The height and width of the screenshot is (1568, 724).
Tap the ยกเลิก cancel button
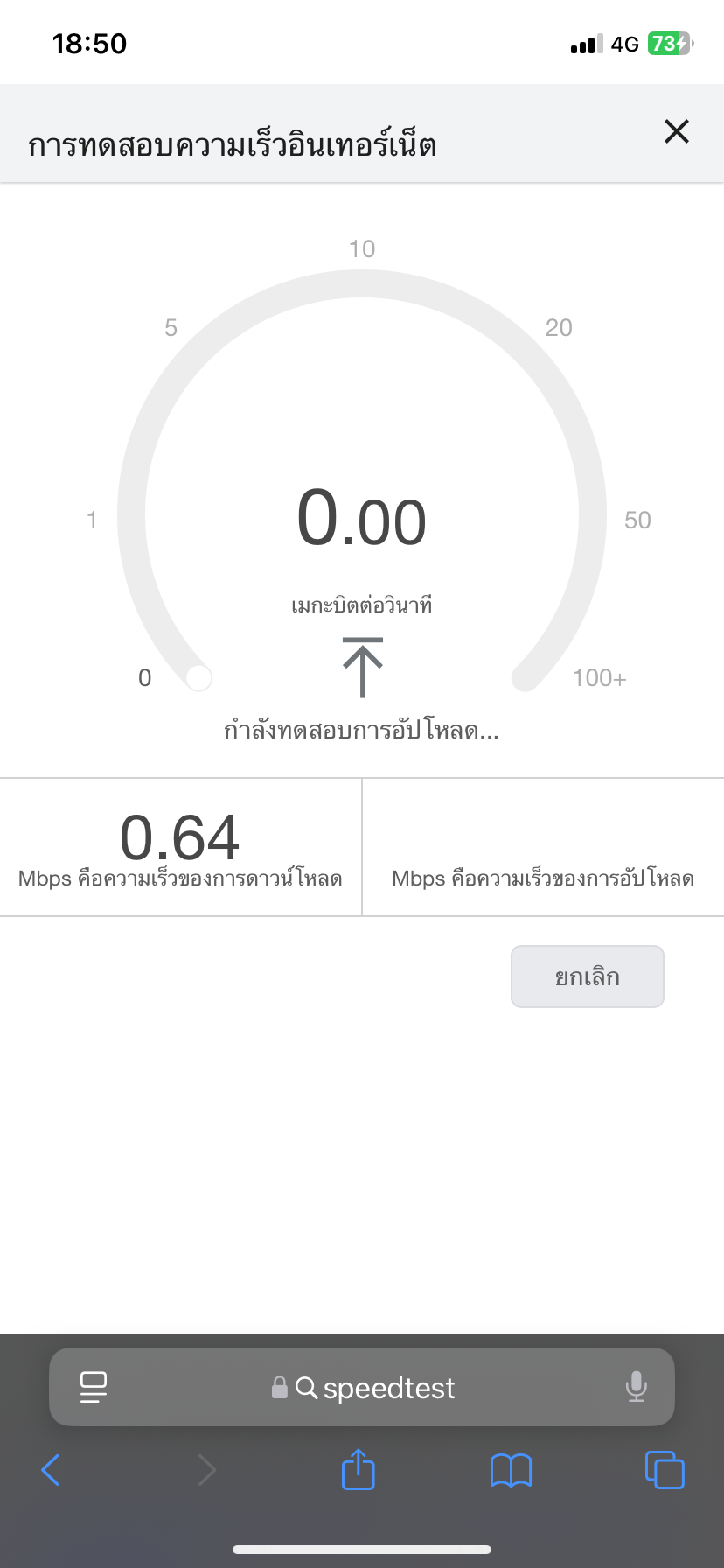pyautogui.click(x=588, y=976)
